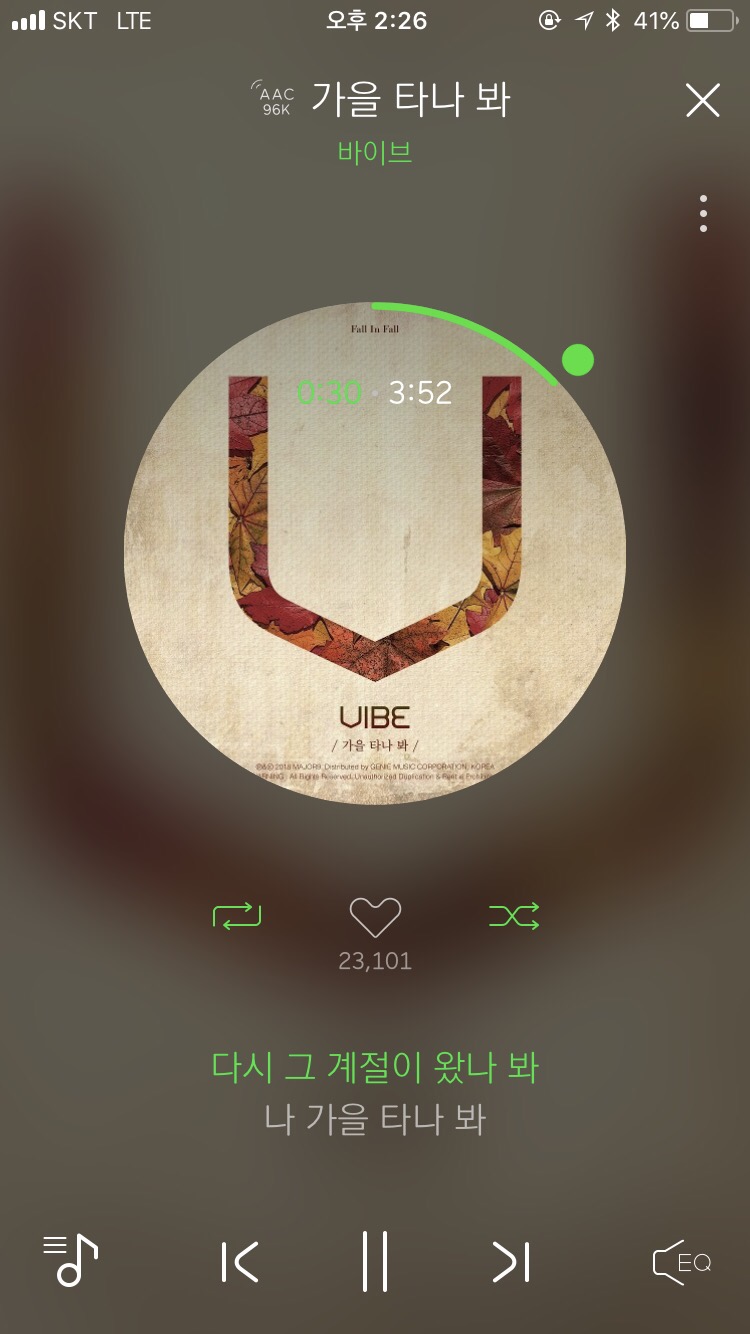Open the playlist queue

point(70,1260)
